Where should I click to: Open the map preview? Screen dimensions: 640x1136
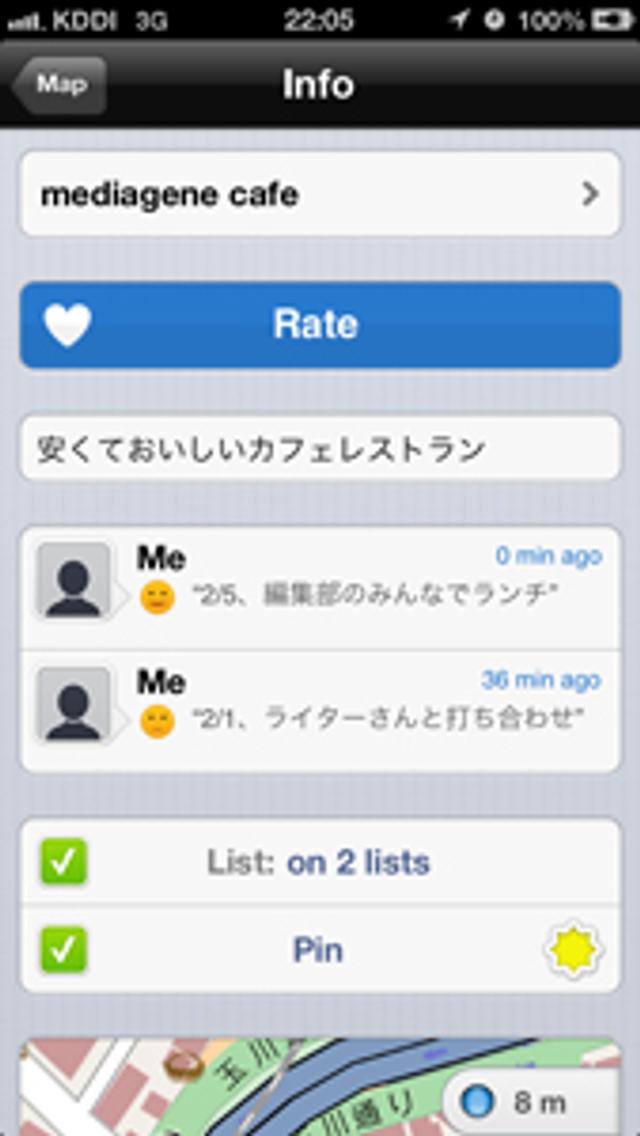[220, 1090]
